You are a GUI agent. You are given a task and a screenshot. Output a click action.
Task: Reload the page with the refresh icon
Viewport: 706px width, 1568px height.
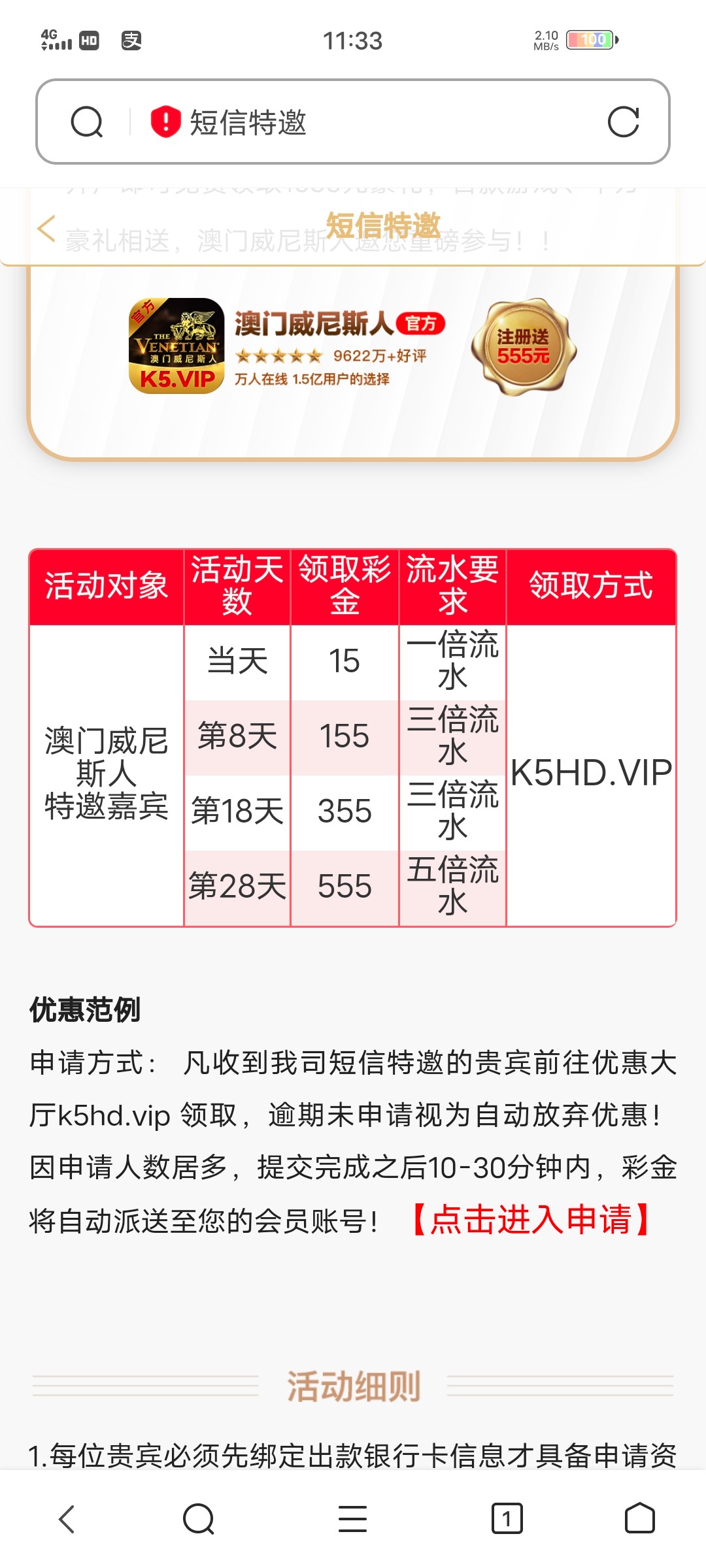click(x=623, y=122)
